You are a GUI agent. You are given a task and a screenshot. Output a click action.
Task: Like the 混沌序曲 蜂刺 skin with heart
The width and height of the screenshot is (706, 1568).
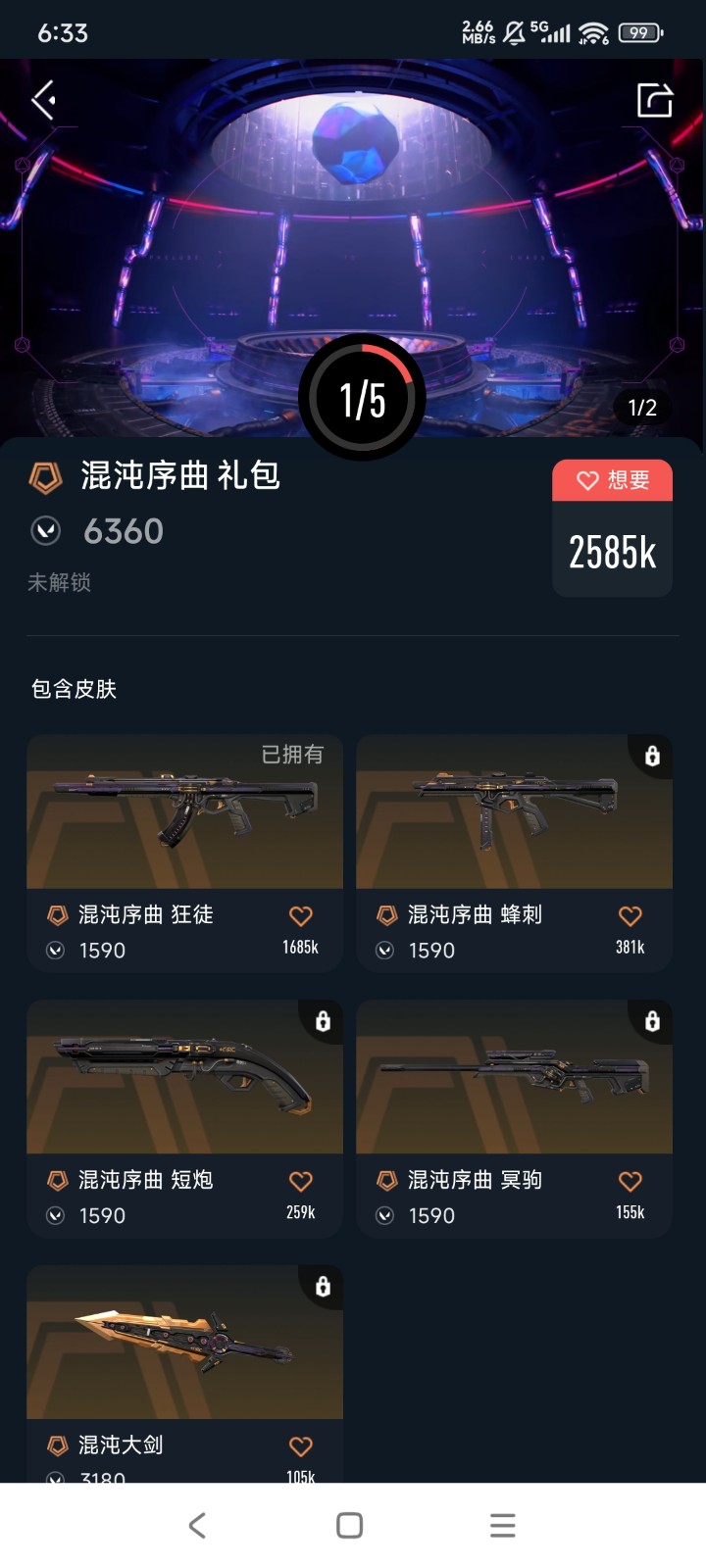pos(630,916)
